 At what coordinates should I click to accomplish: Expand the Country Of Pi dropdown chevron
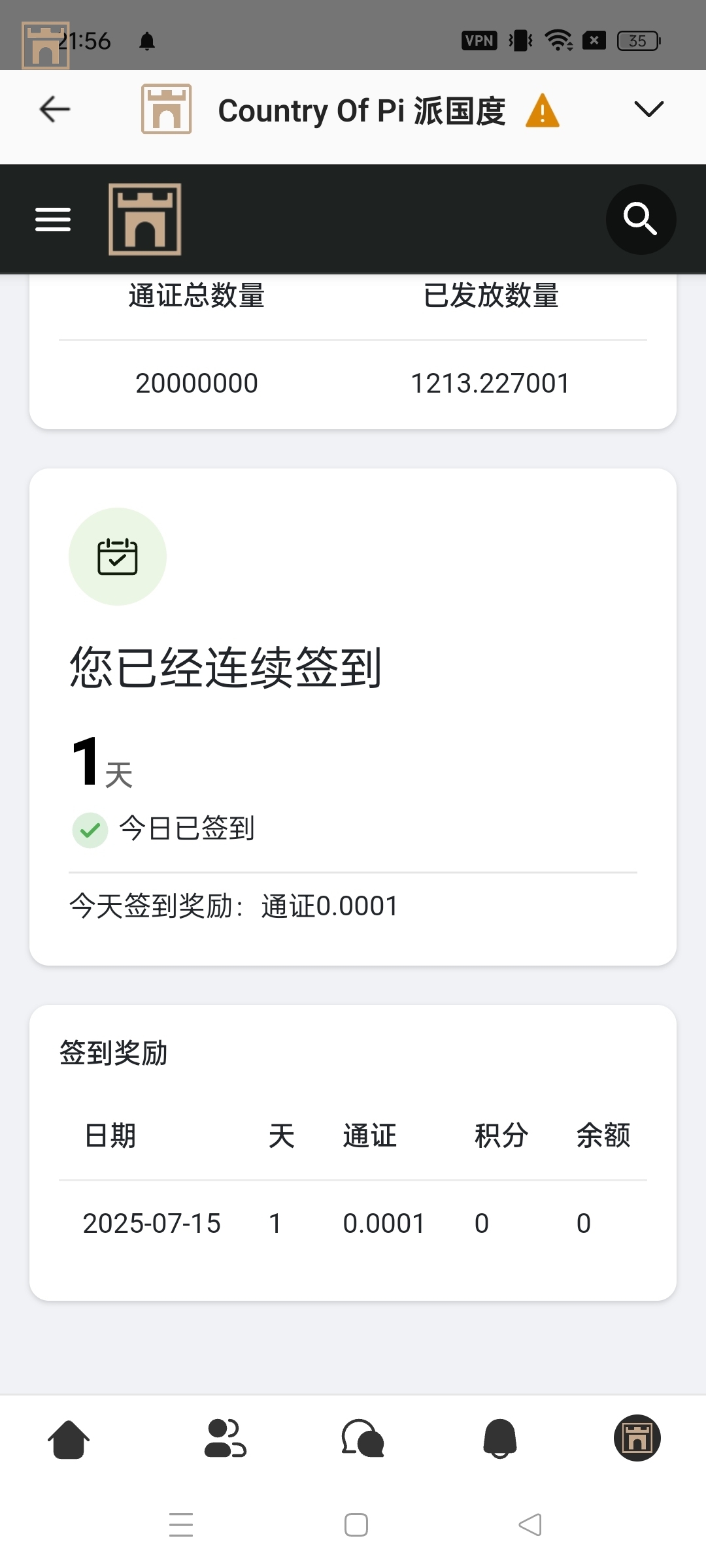point(648,109)
